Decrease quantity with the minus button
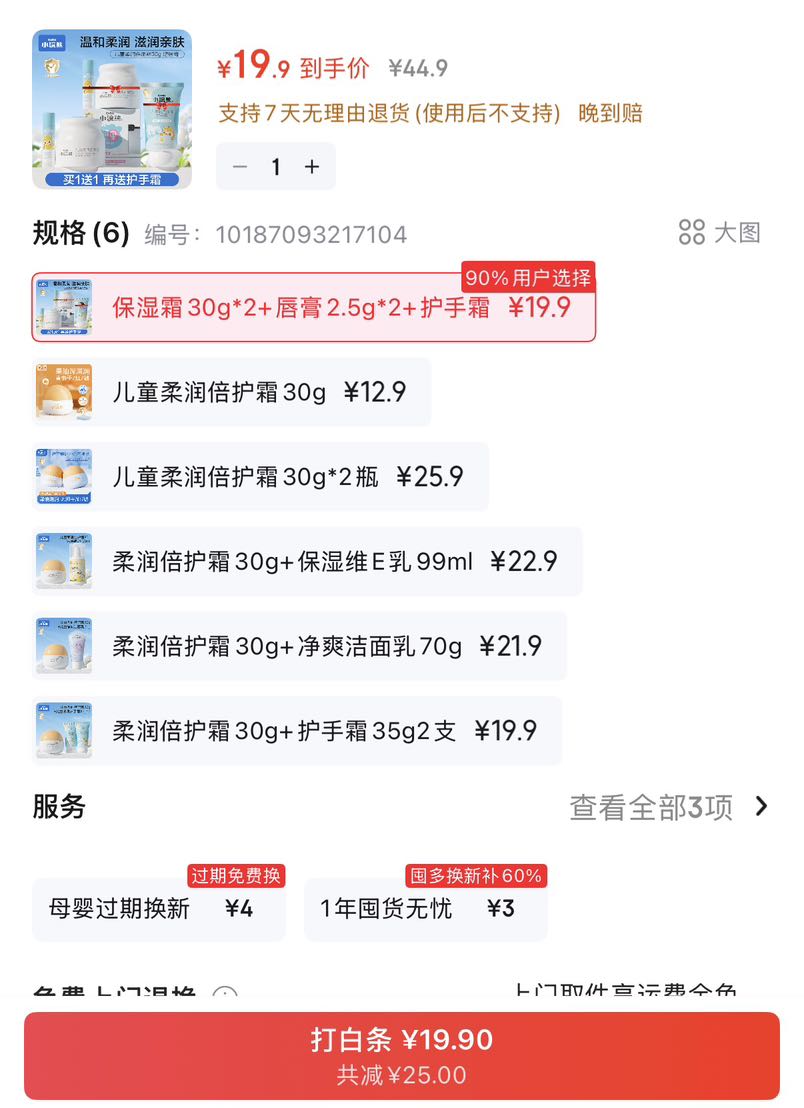 pyautogui.click(x=240, y=167)
